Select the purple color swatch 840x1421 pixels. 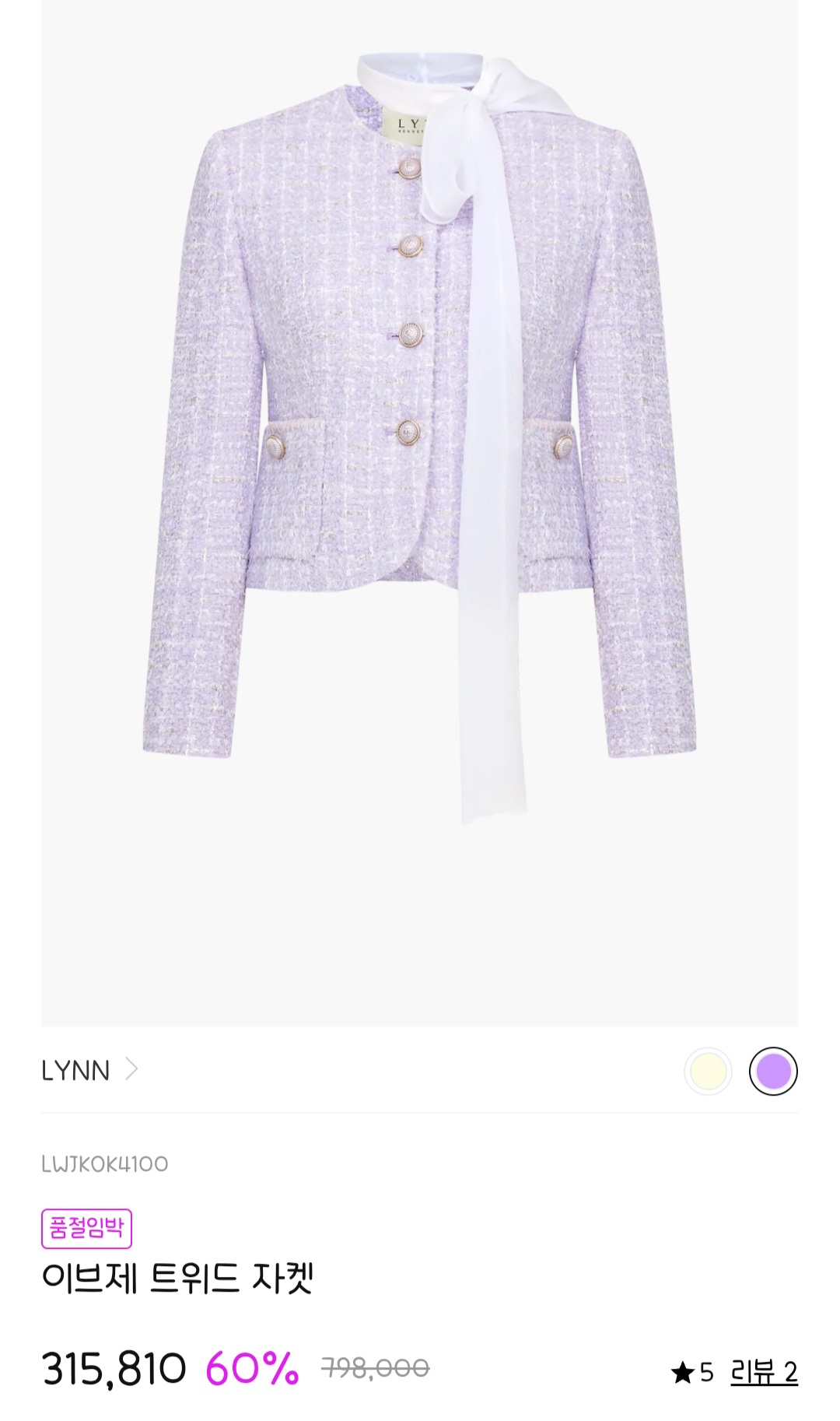coord(773,1072)
